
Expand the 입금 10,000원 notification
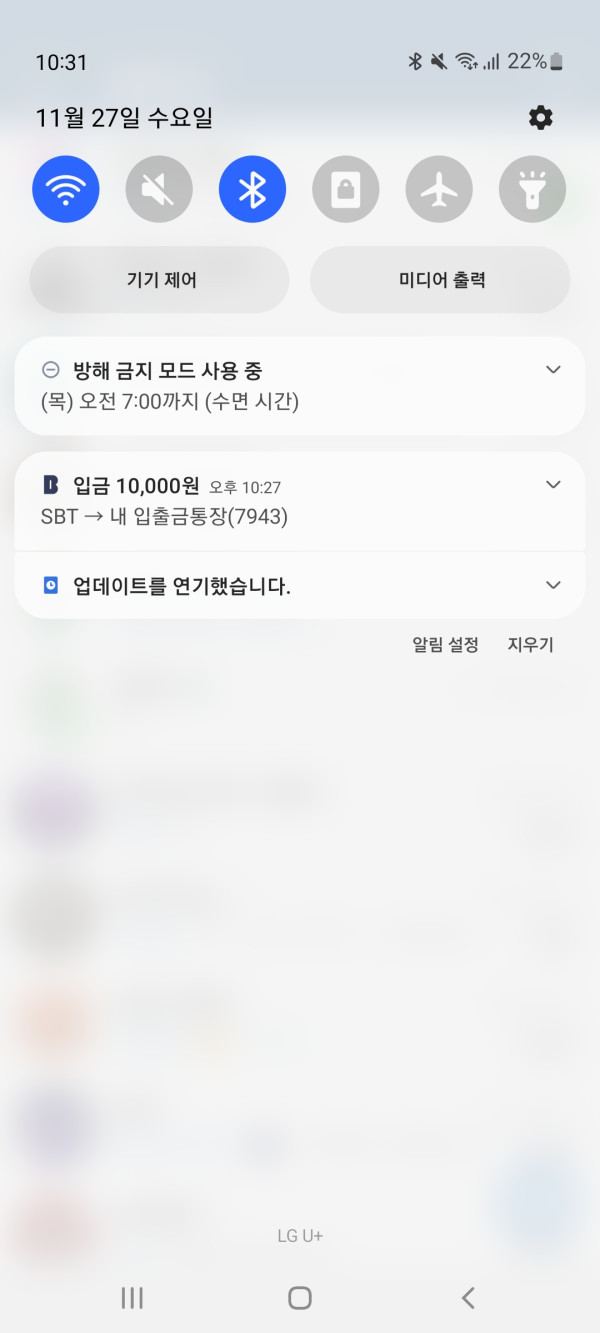pos(553,485)
